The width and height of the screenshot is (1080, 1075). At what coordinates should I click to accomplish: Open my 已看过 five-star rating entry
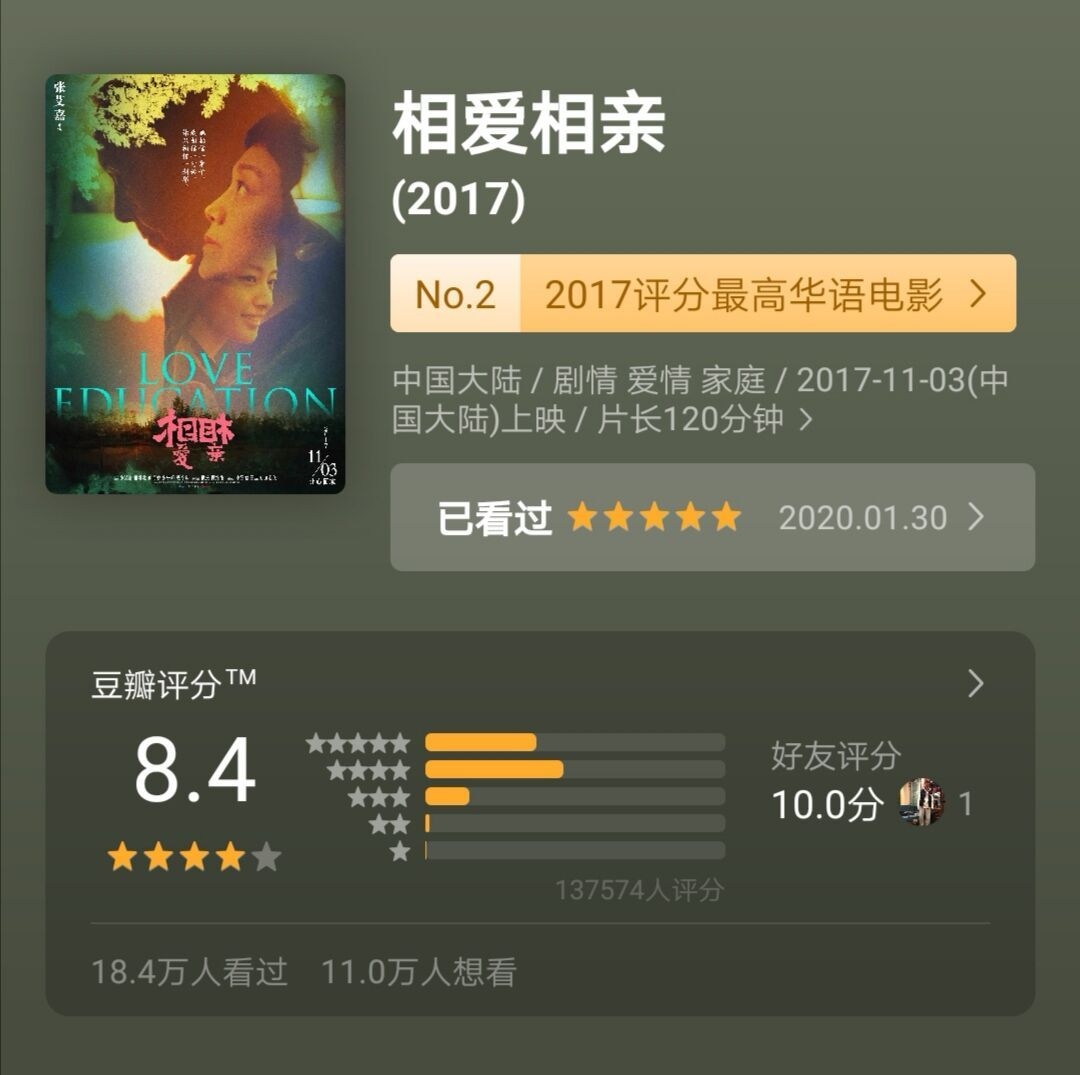pyautogui.click(x=712, y=517)
